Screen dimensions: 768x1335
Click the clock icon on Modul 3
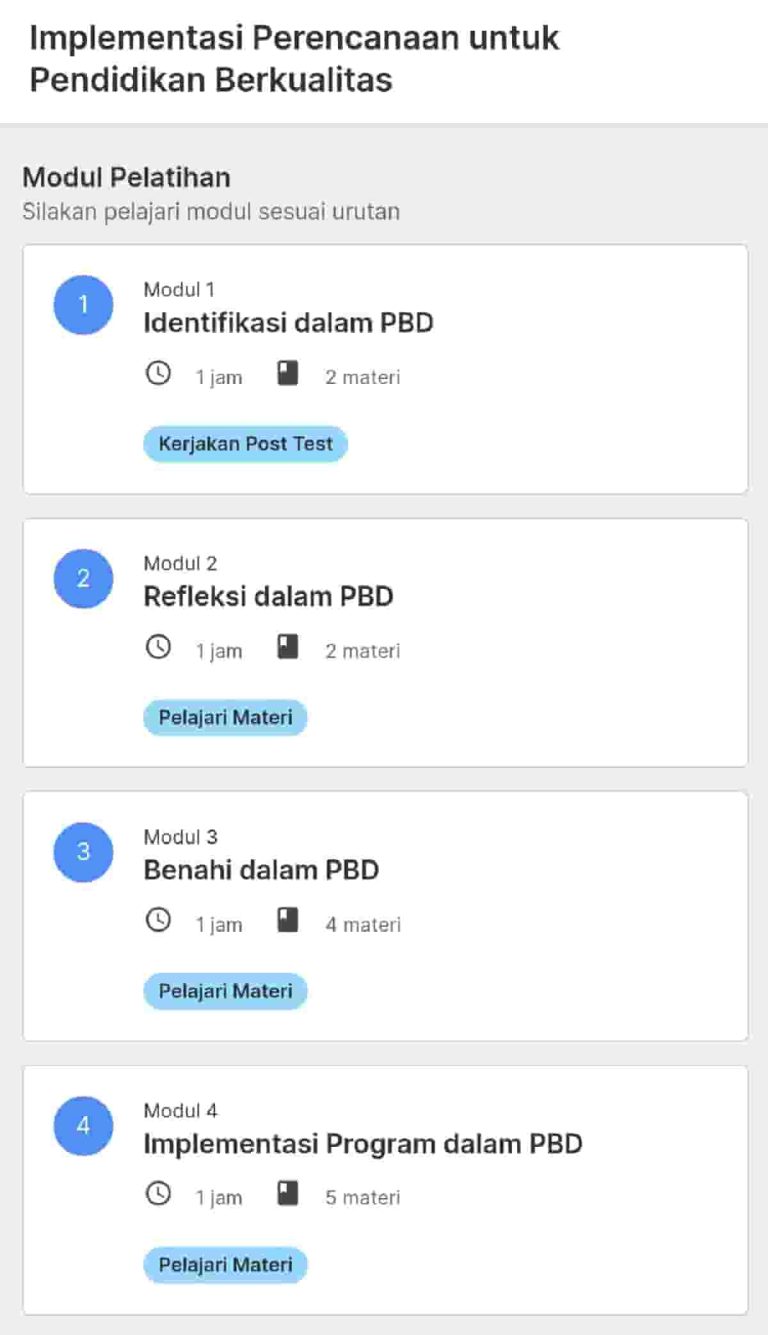tap(157, 921)
